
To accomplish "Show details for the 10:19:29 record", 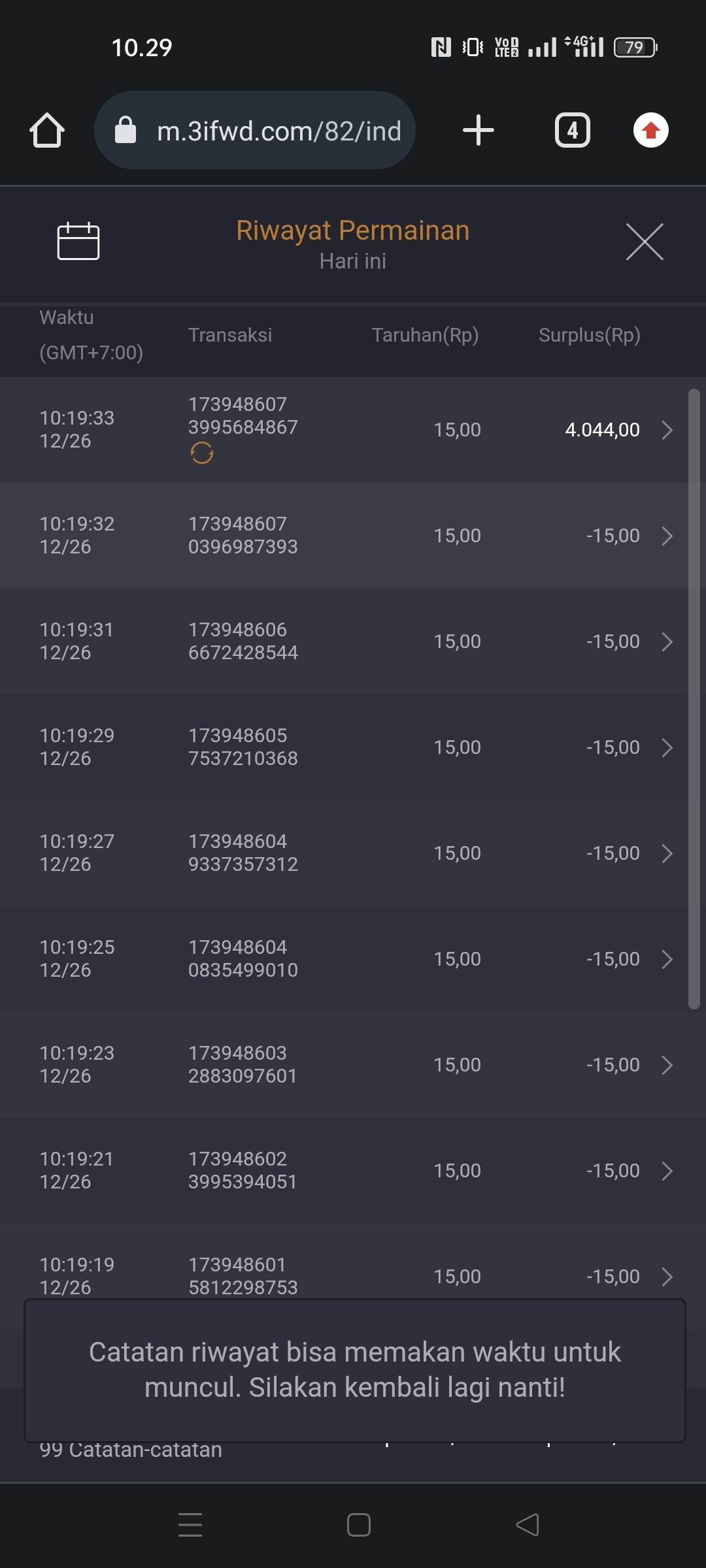I will tap(666, 747).
